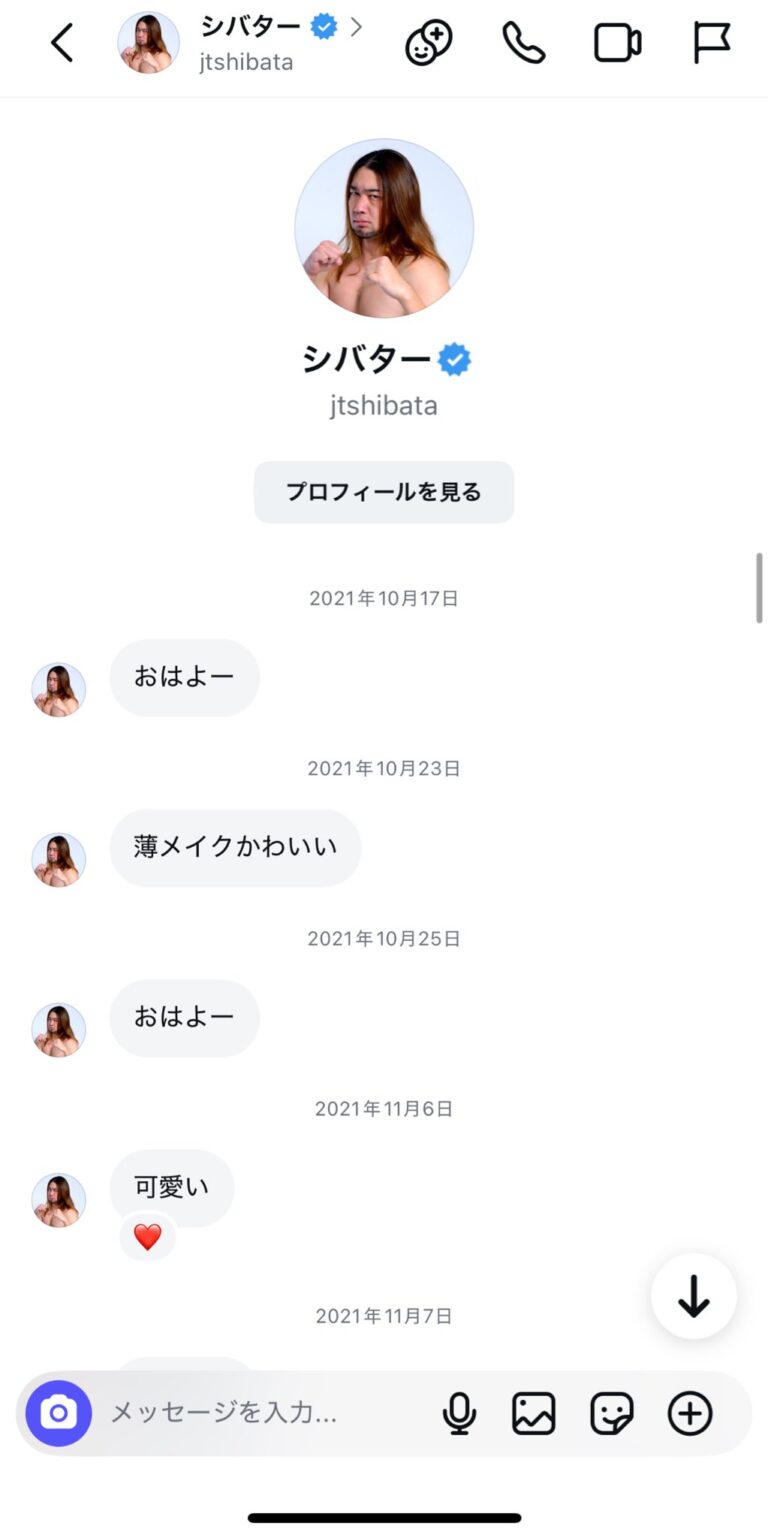
Task: Open the sticker picker
Action: (611, 1413)
